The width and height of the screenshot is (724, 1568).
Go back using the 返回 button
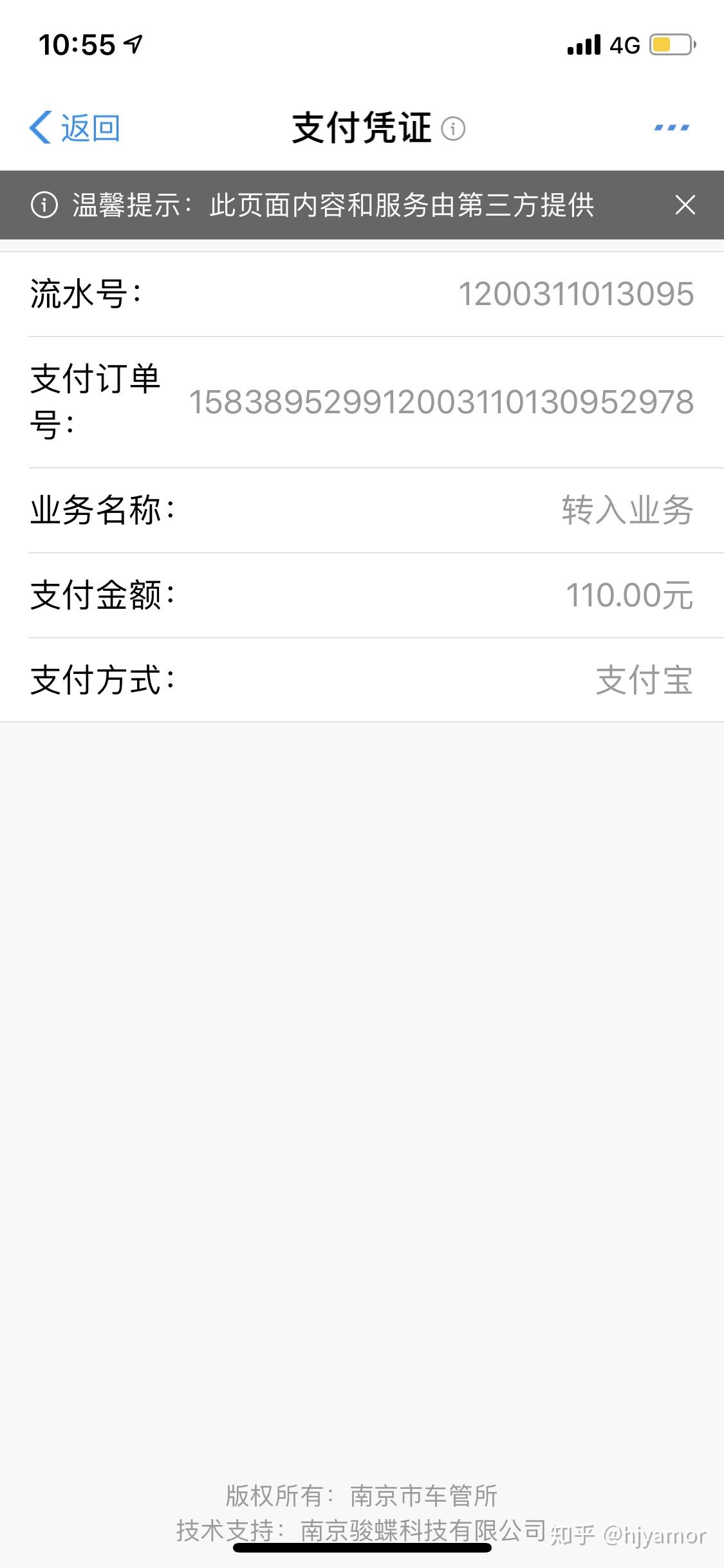75,127
